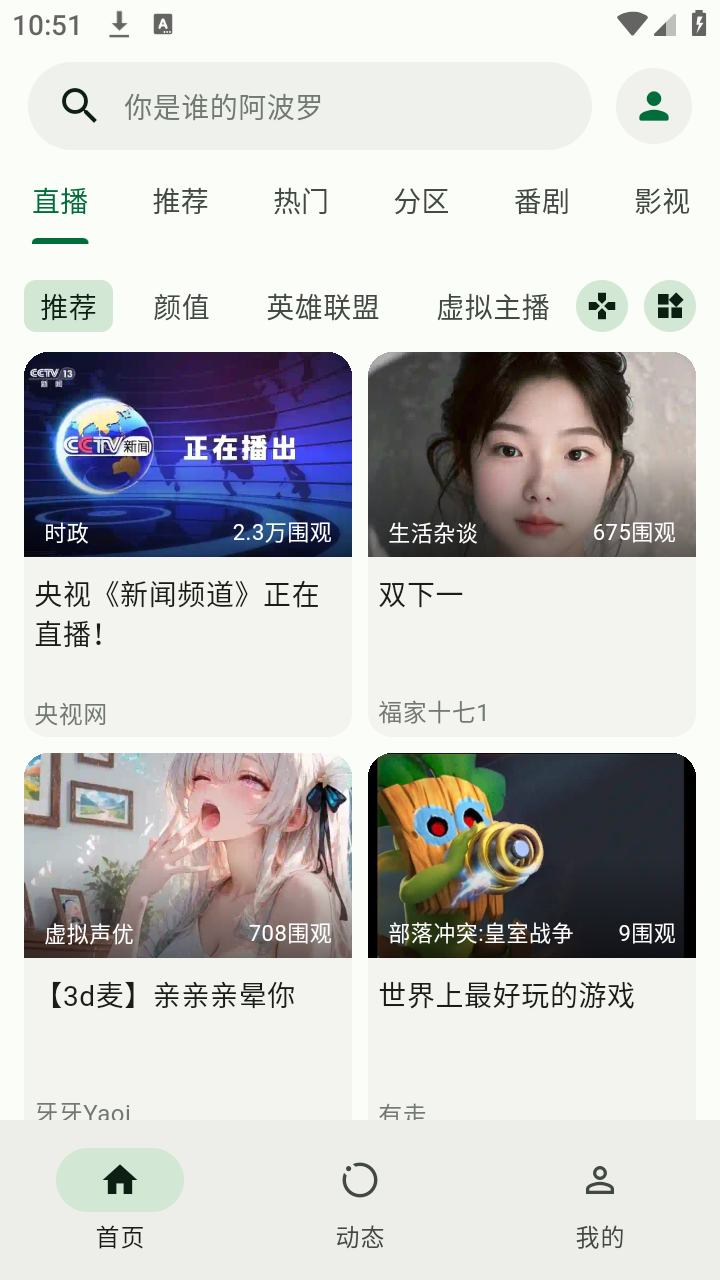Select the 直播 tab
This screenshot has width=720, height=1280.
coord(60,202)
